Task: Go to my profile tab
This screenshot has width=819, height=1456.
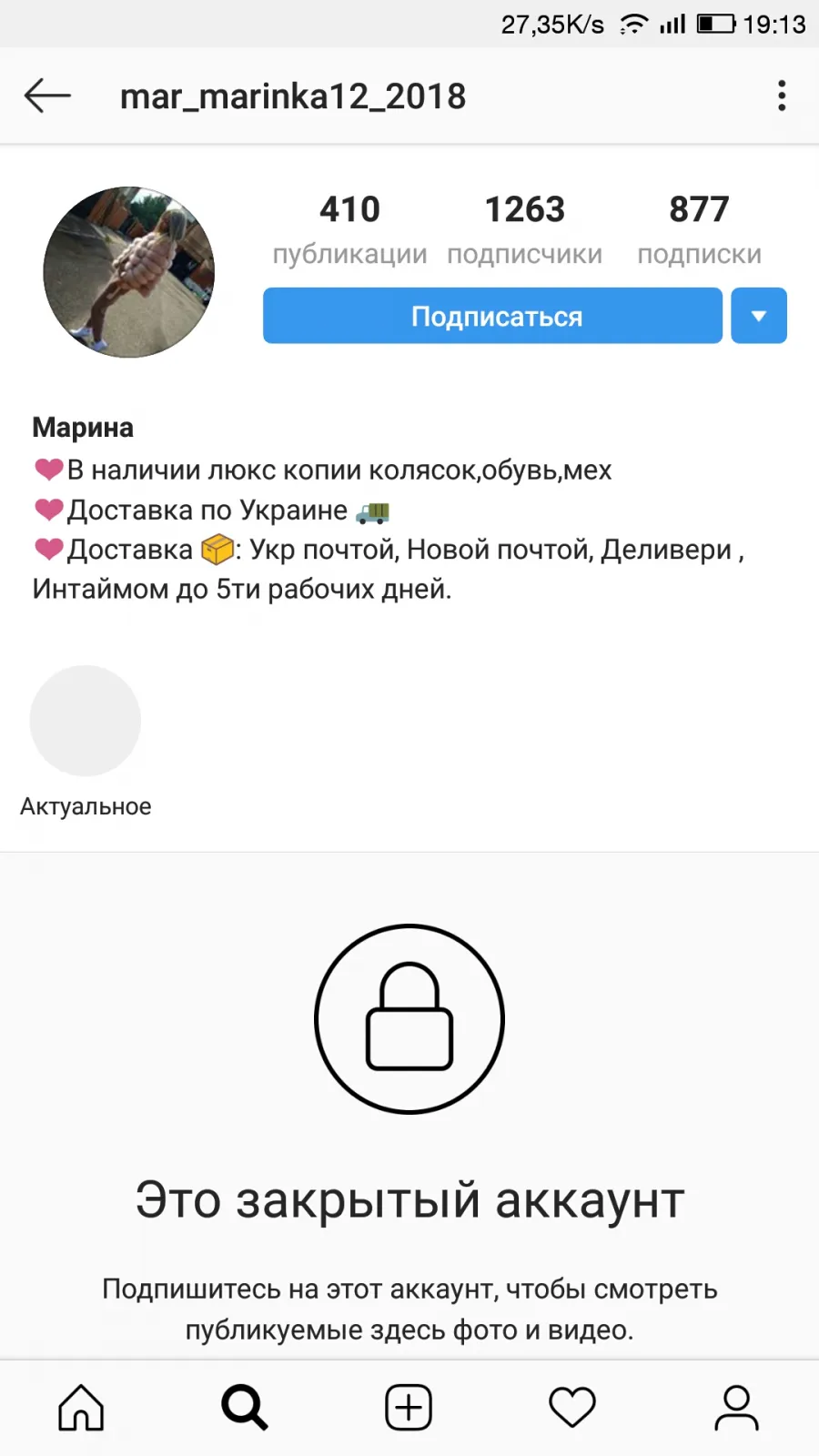Action: [736, 1408]
